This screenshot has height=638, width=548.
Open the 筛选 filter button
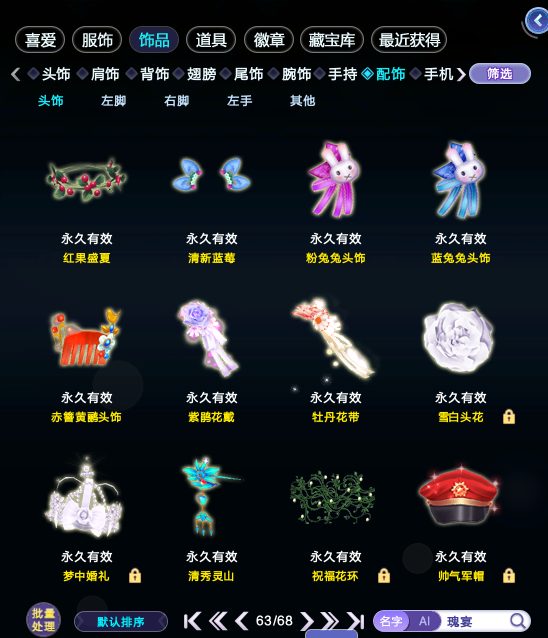coord(500,74)
